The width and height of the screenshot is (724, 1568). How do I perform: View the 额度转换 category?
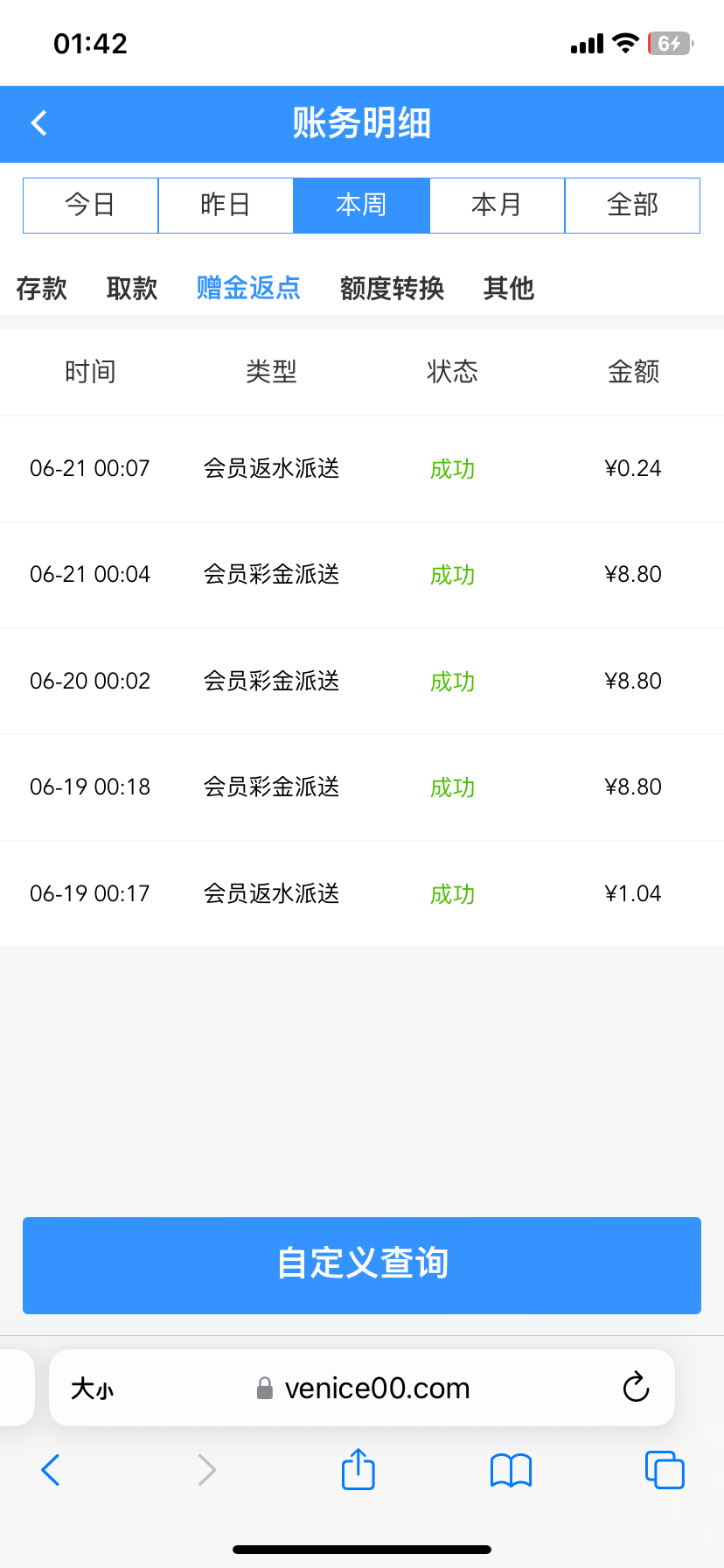(392, 288)
